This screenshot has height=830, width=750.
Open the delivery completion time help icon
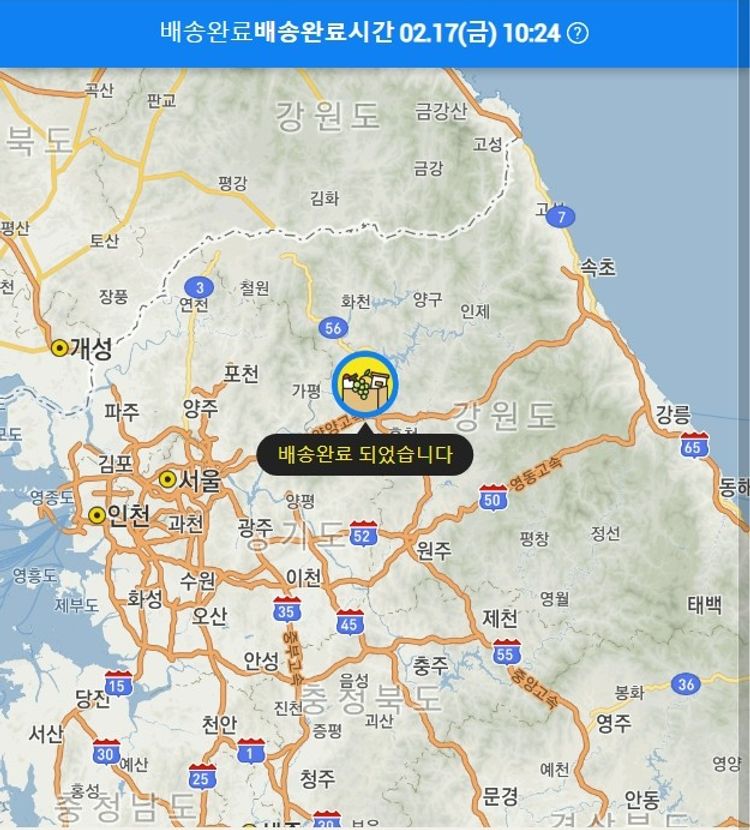tap(578, 33)
